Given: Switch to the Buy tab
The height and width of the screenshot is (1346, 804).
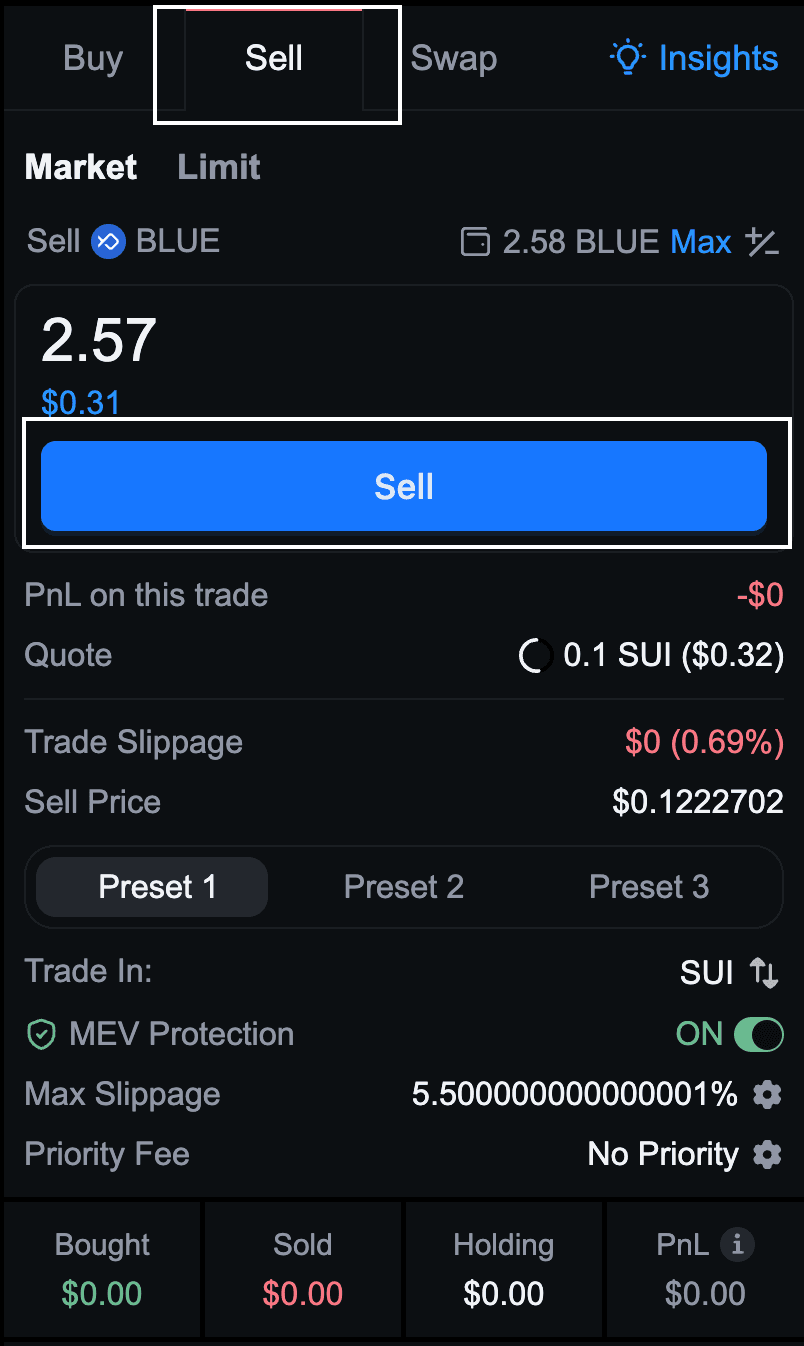Looking at the screenshot, I should [x=92, y=58].
